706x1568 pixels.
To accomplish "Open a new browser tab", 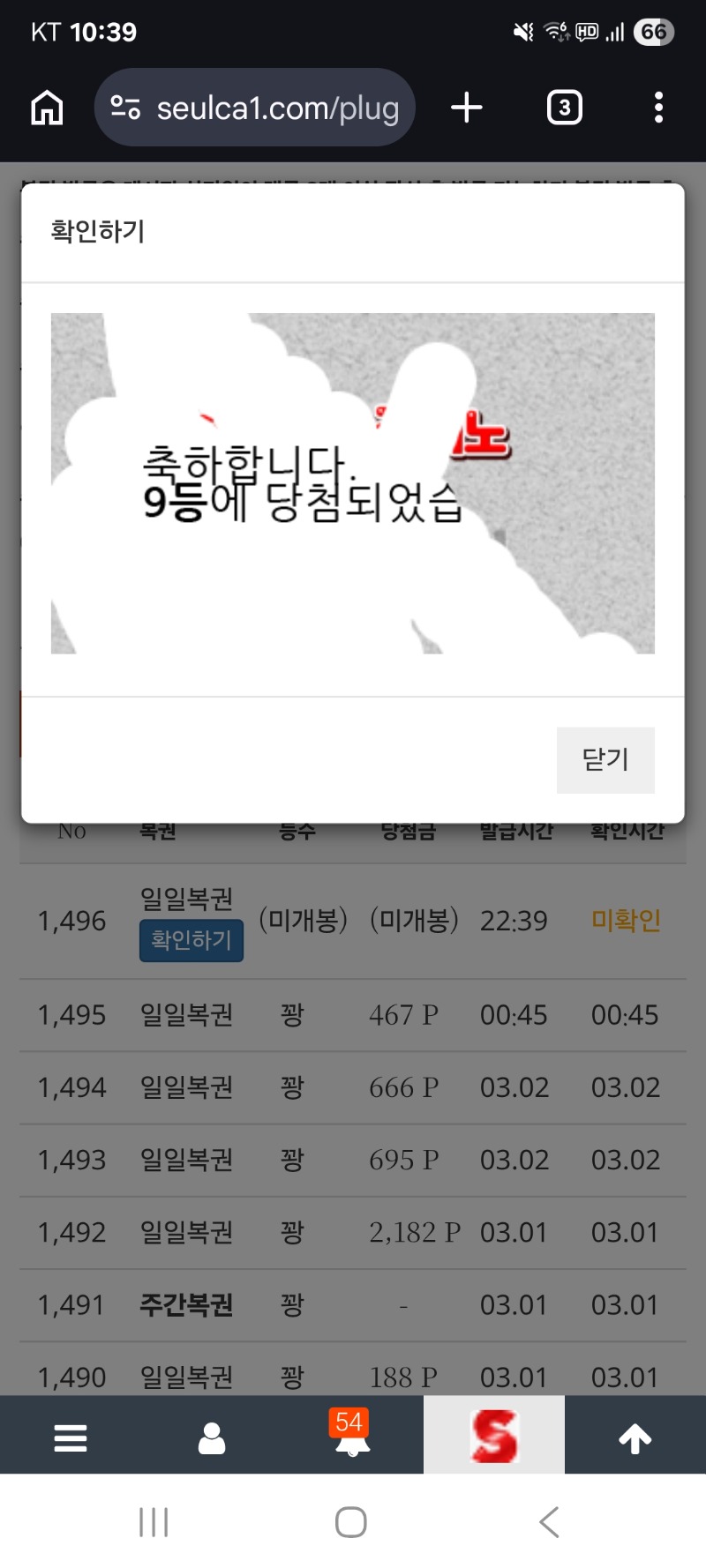I will [x=466, y=108].
